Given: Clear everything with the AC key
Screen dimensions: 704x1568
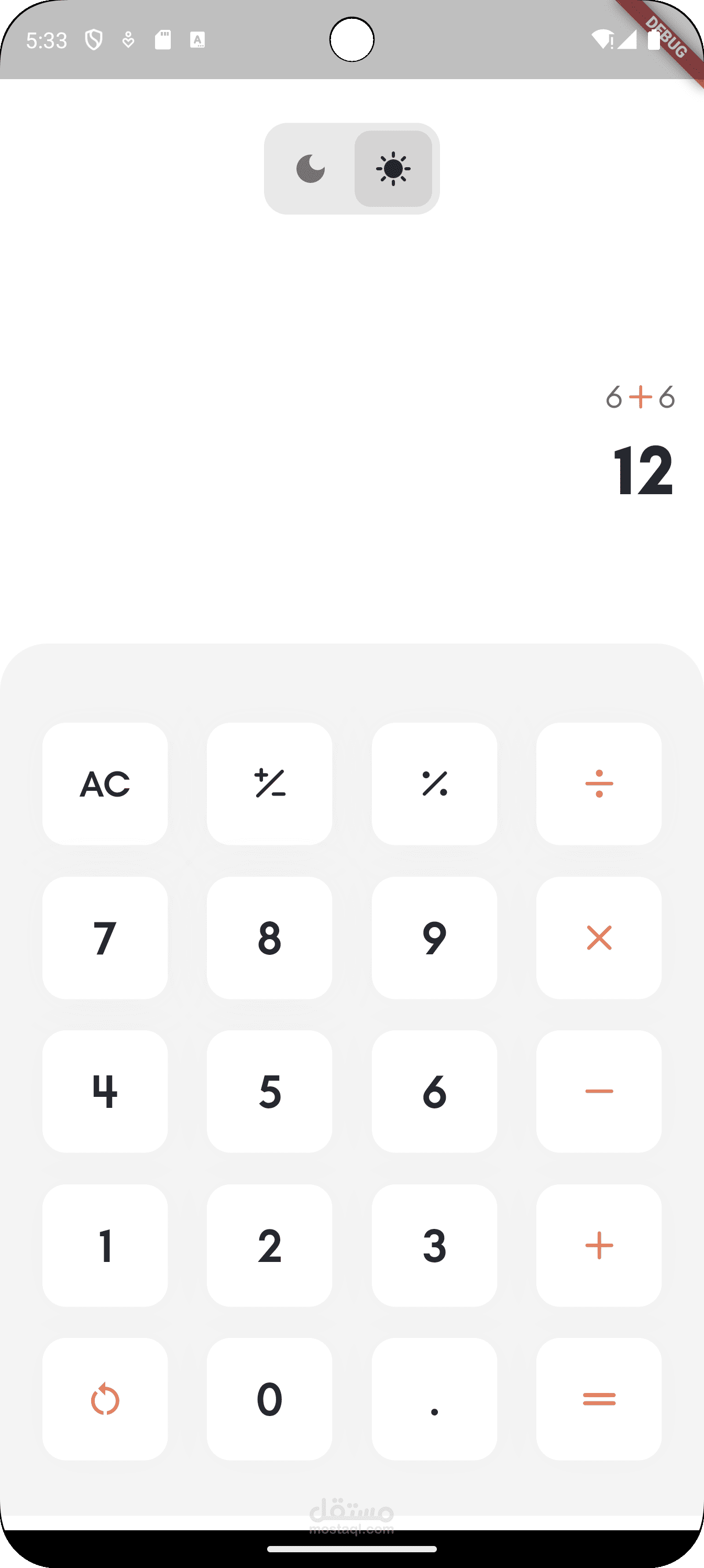Looking at the screenshot, I should [105, 783].
